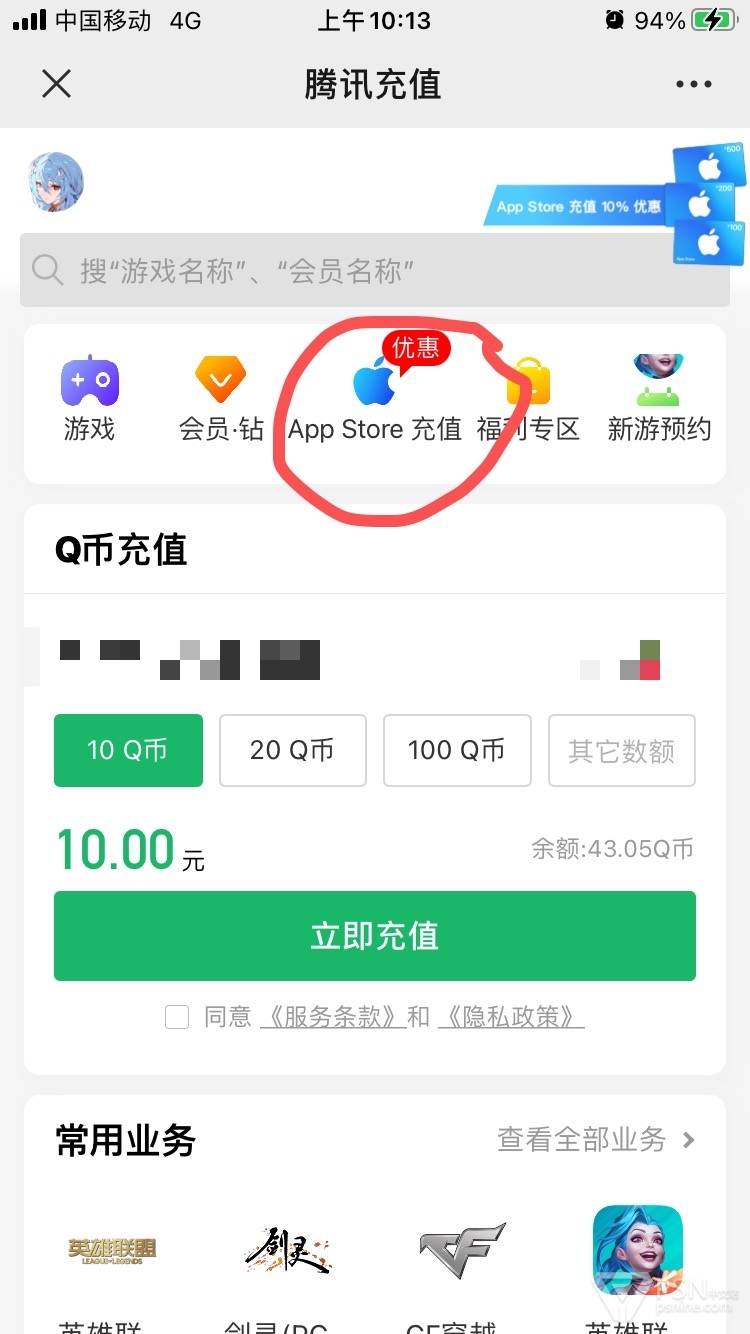Screen dimensions: 750x1334
Task: Select the 20 Q币 amount
Action: [x=292, y=750]
